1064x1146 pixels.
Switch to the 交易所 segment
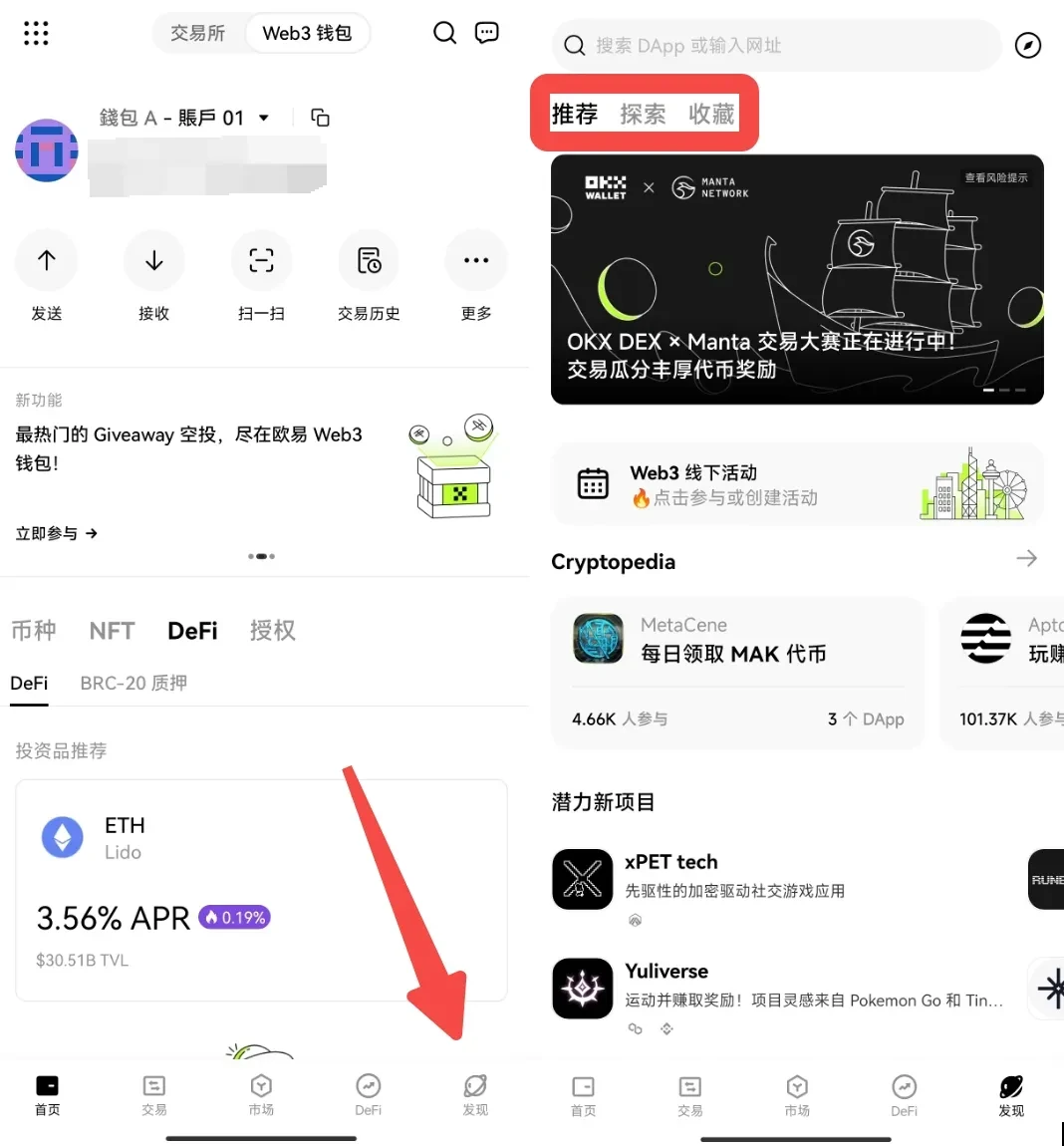197,33
